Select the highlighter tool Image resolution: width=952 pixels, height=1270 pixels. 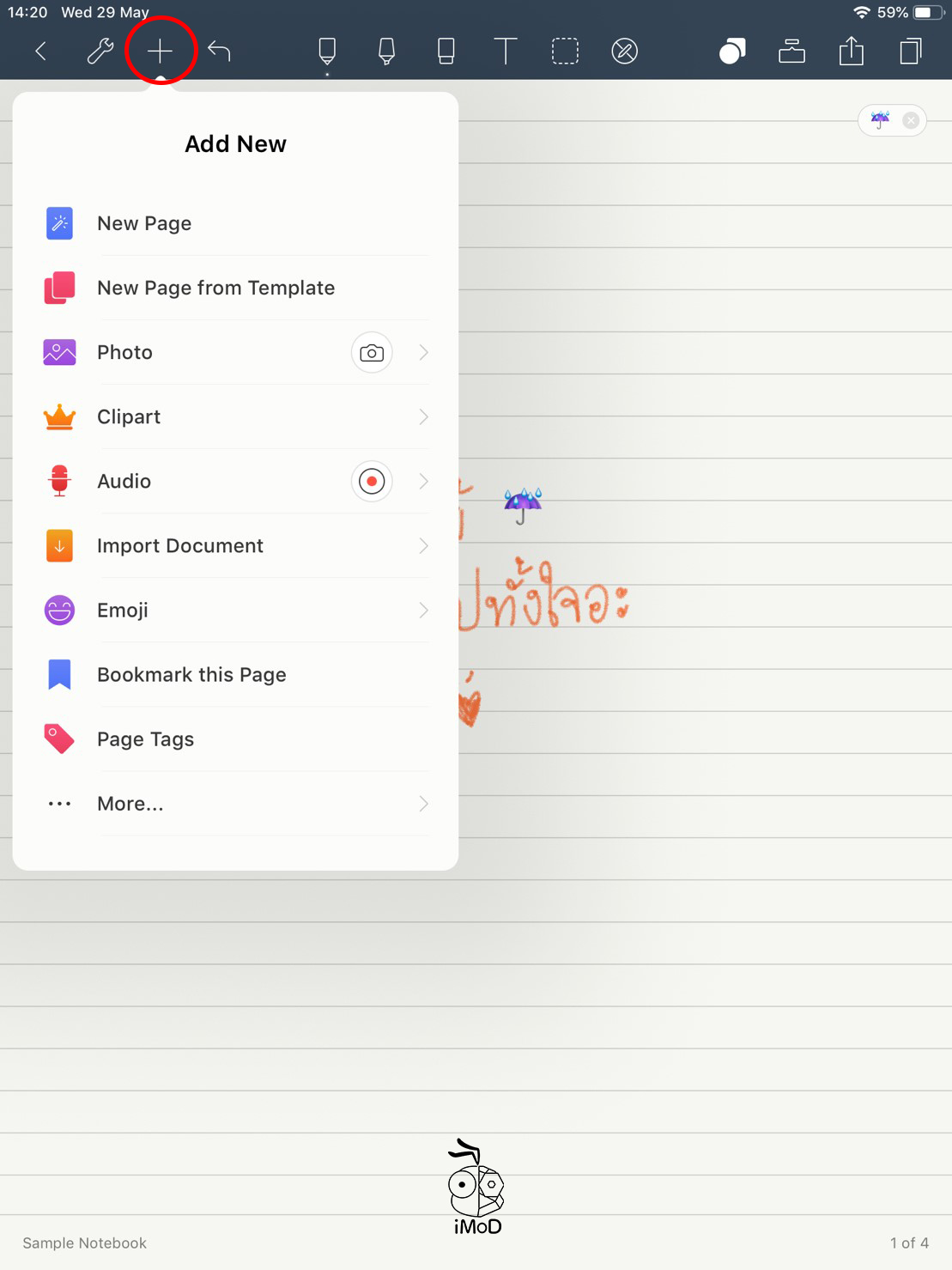pos(386,52)
